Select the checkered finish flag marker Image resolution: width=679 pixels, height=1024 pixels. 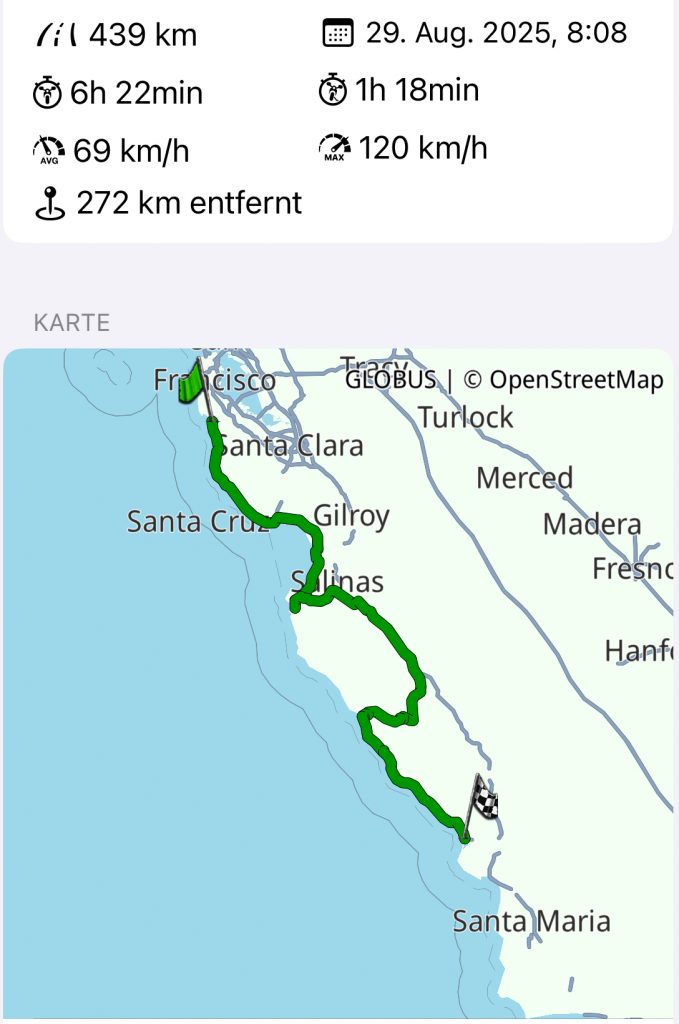(484, 802)
